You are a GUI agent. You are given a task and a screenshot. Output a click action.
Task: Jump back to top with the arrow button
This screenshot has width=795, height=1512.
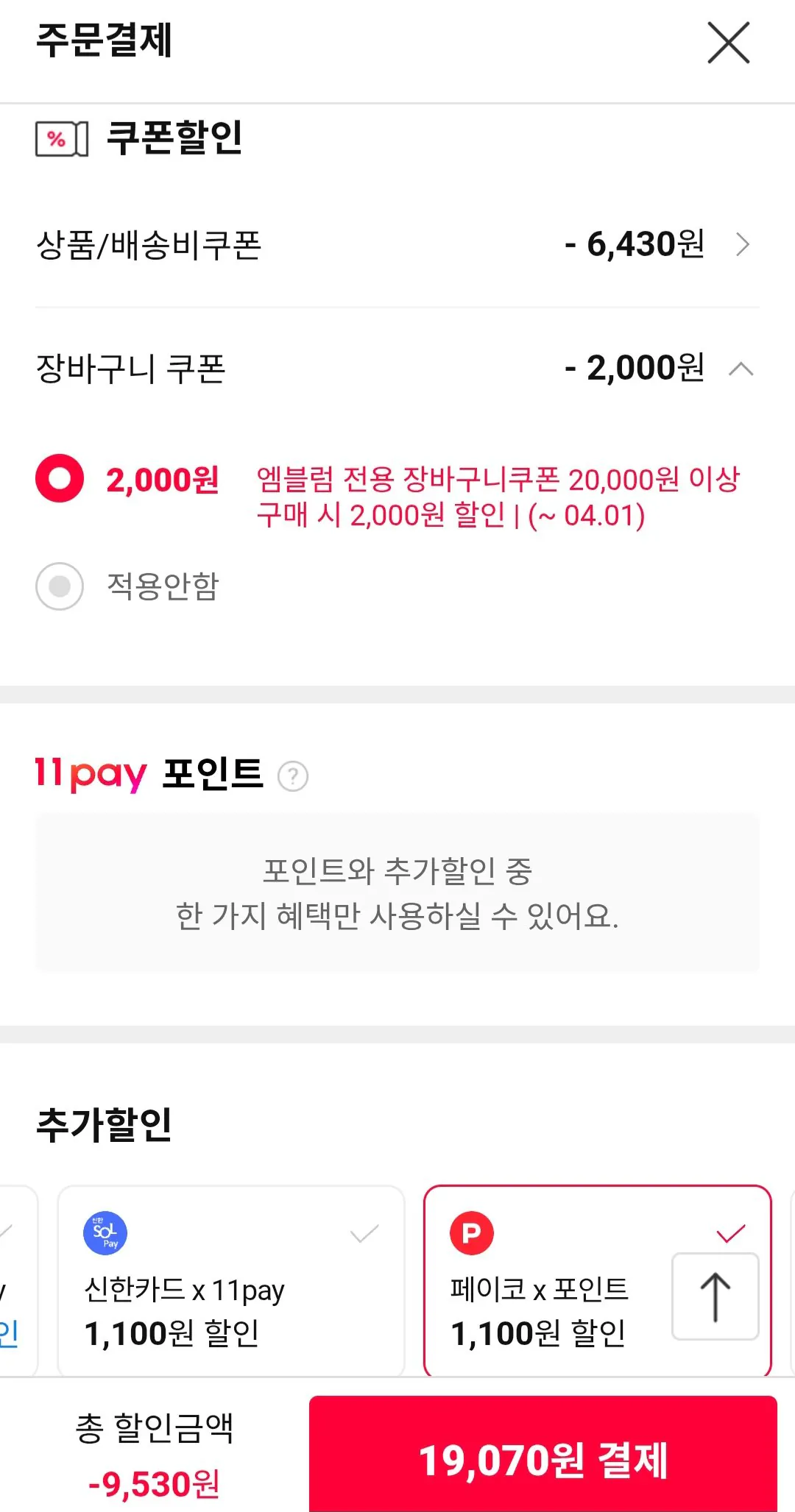tap(715, 1296)
